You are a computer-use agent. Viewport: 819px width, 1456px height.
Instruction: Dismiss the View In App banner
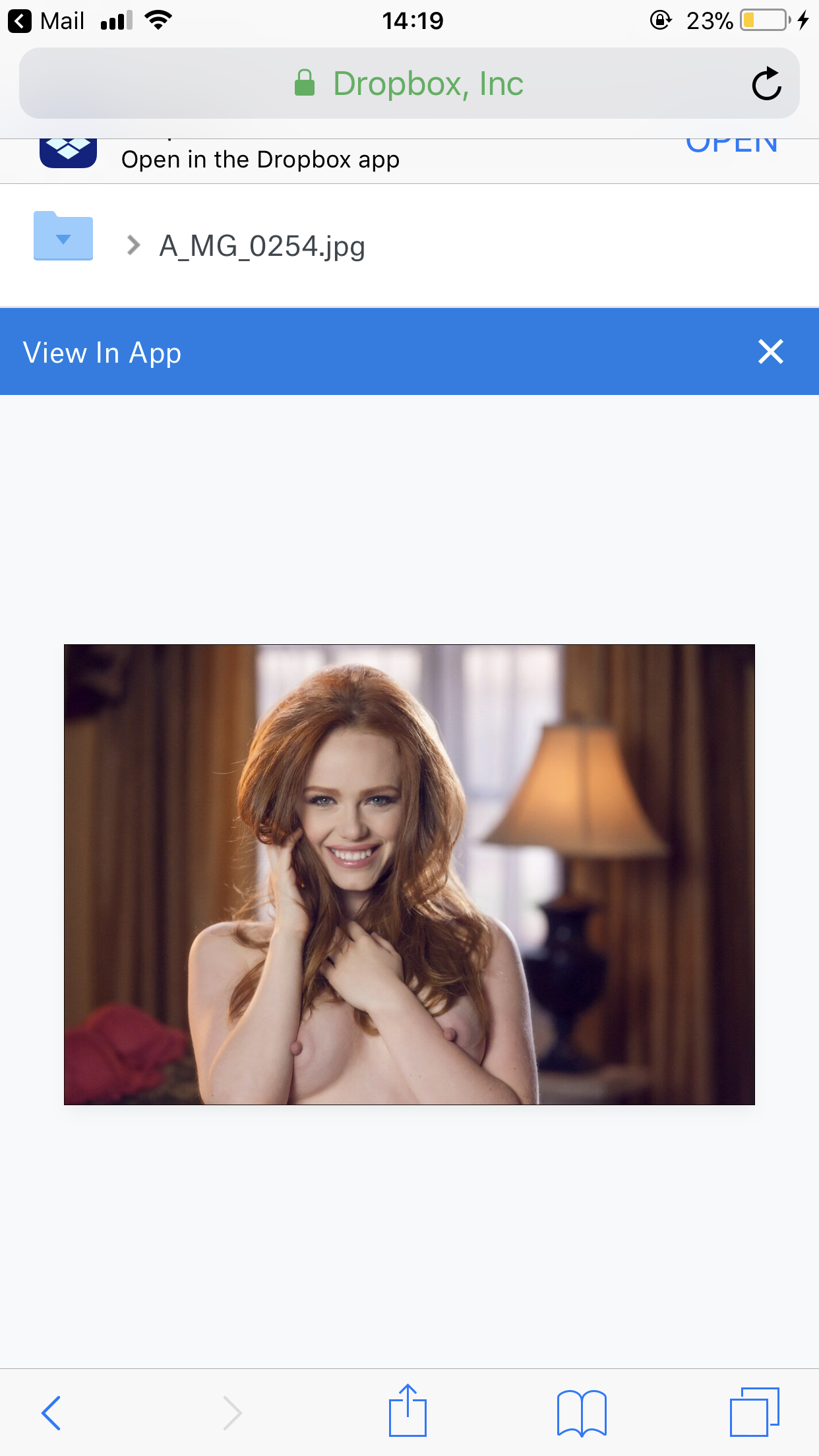coord(770,351)
